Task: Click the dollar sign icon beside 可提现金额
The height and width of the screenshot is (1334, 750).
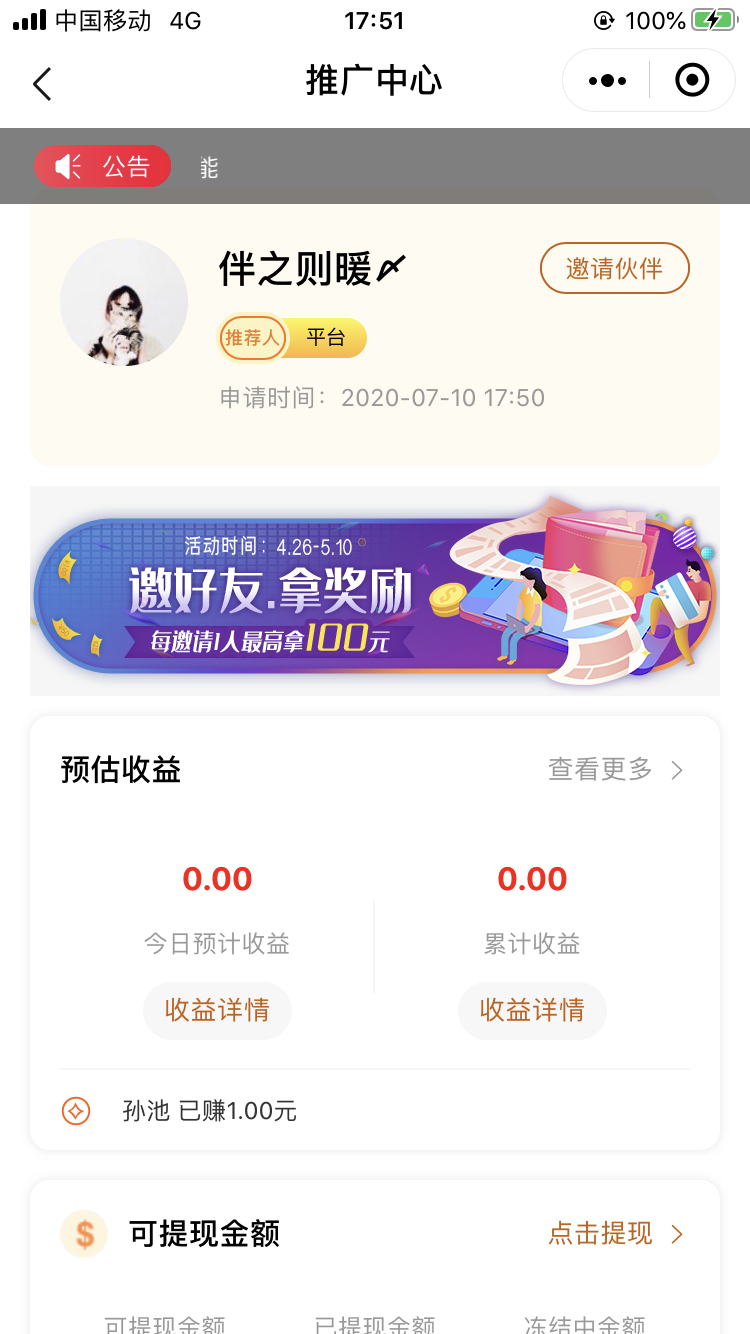Action: point(84,1234)
